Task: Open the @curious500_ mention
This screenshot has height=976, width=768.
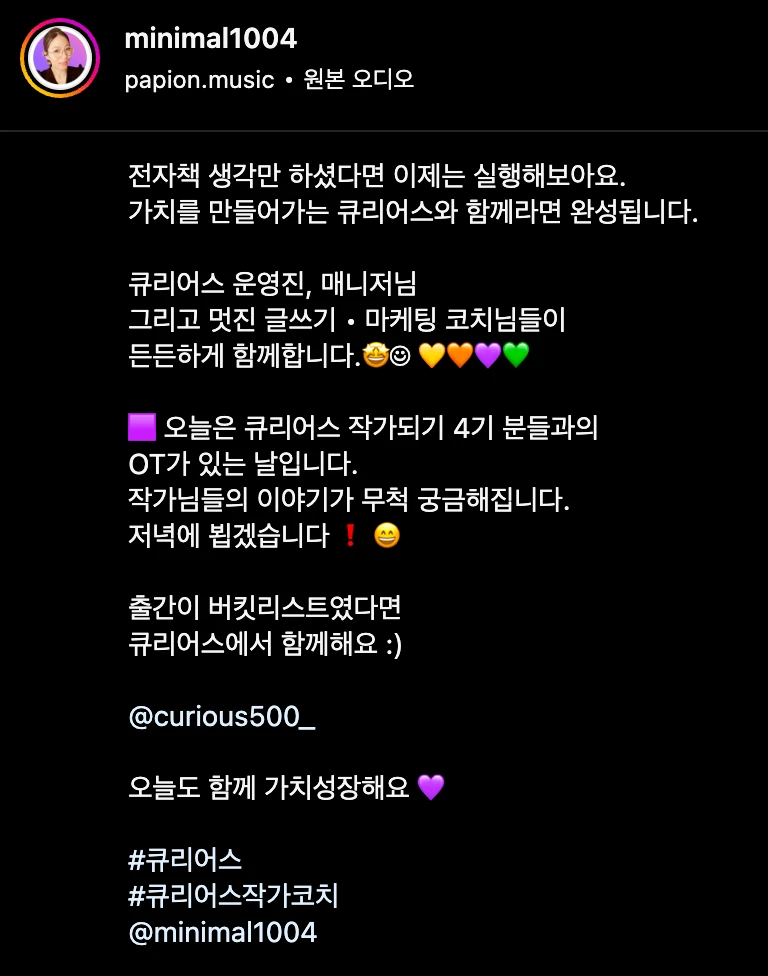Action: pyautogui.click(x=222, y=718)
